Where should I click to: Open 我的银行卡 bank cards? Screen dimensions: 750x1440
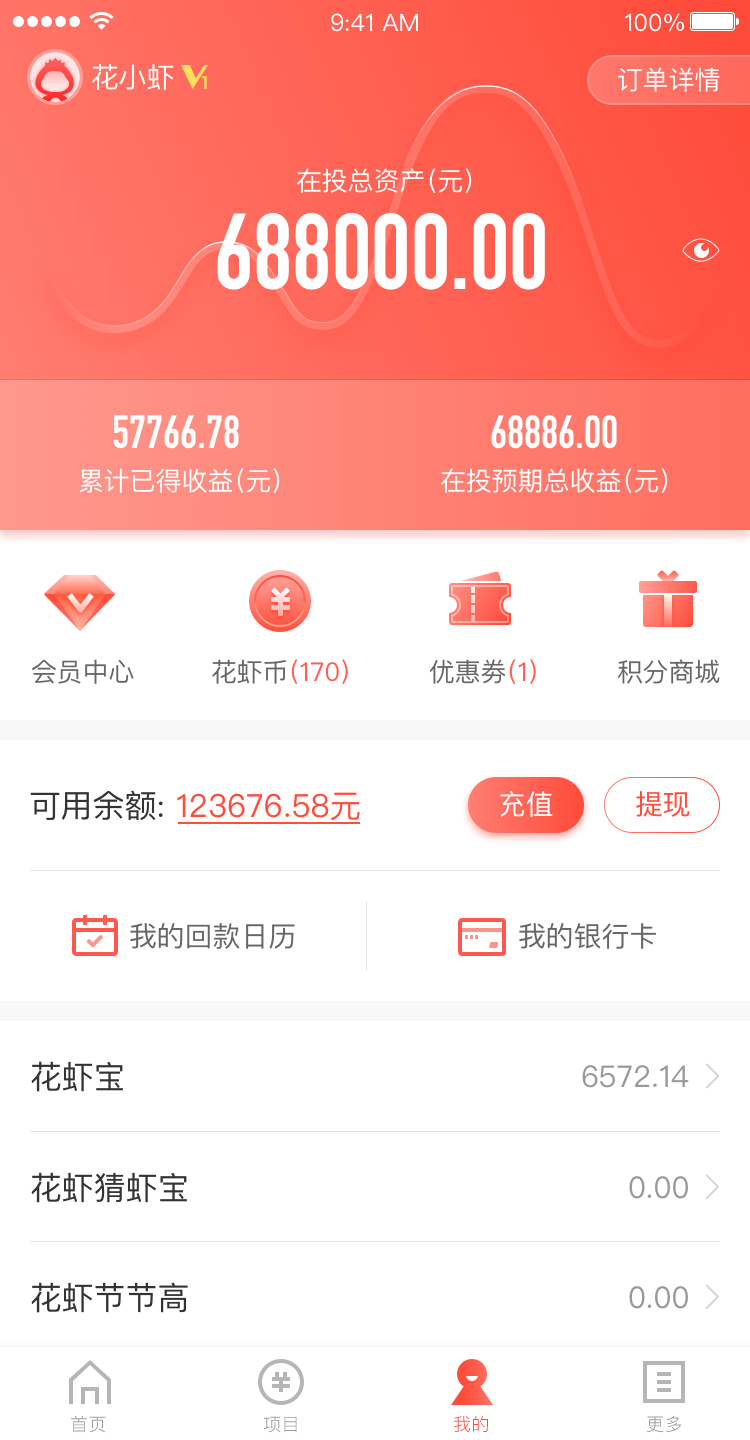[557, 937]
